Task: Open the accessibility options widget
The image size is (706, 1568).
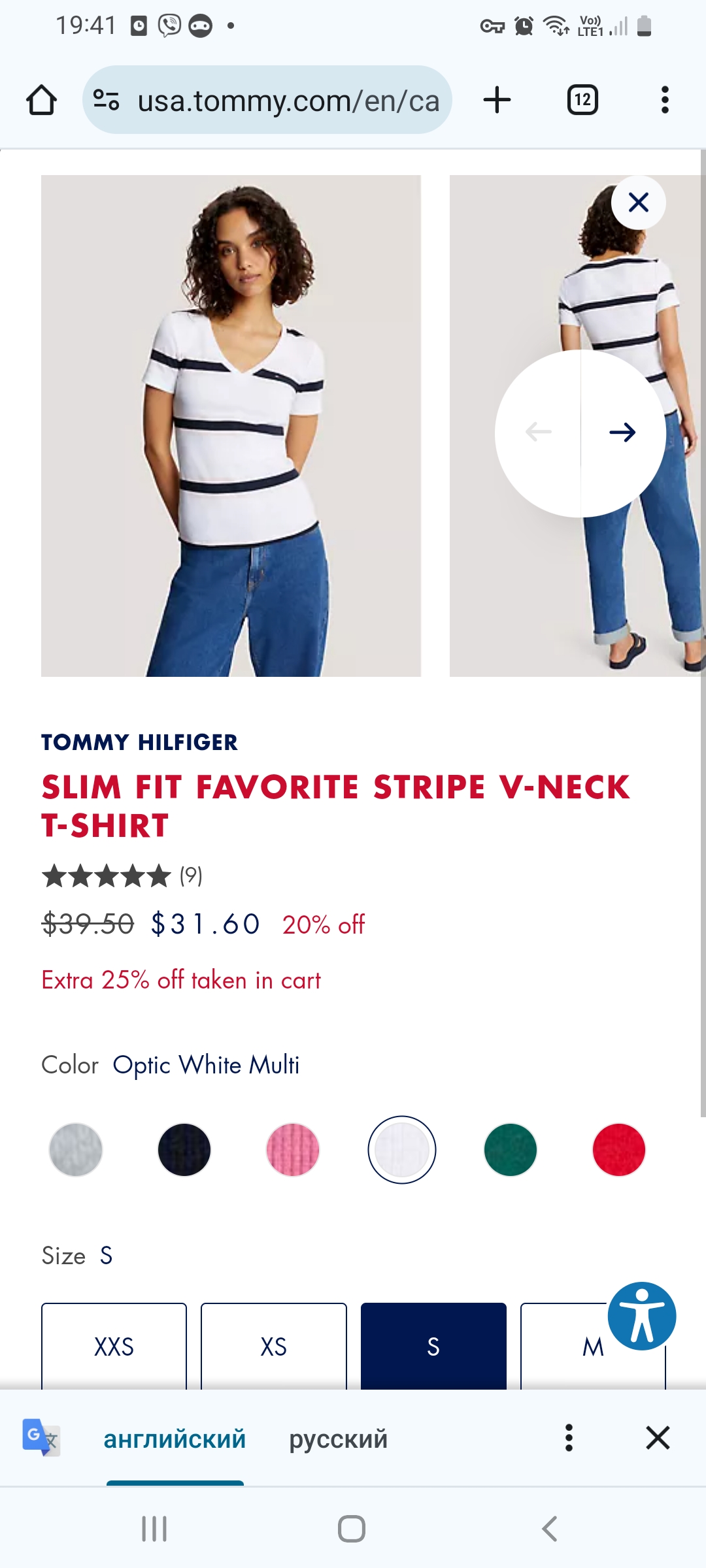Action: click(x=641, y=1316)
